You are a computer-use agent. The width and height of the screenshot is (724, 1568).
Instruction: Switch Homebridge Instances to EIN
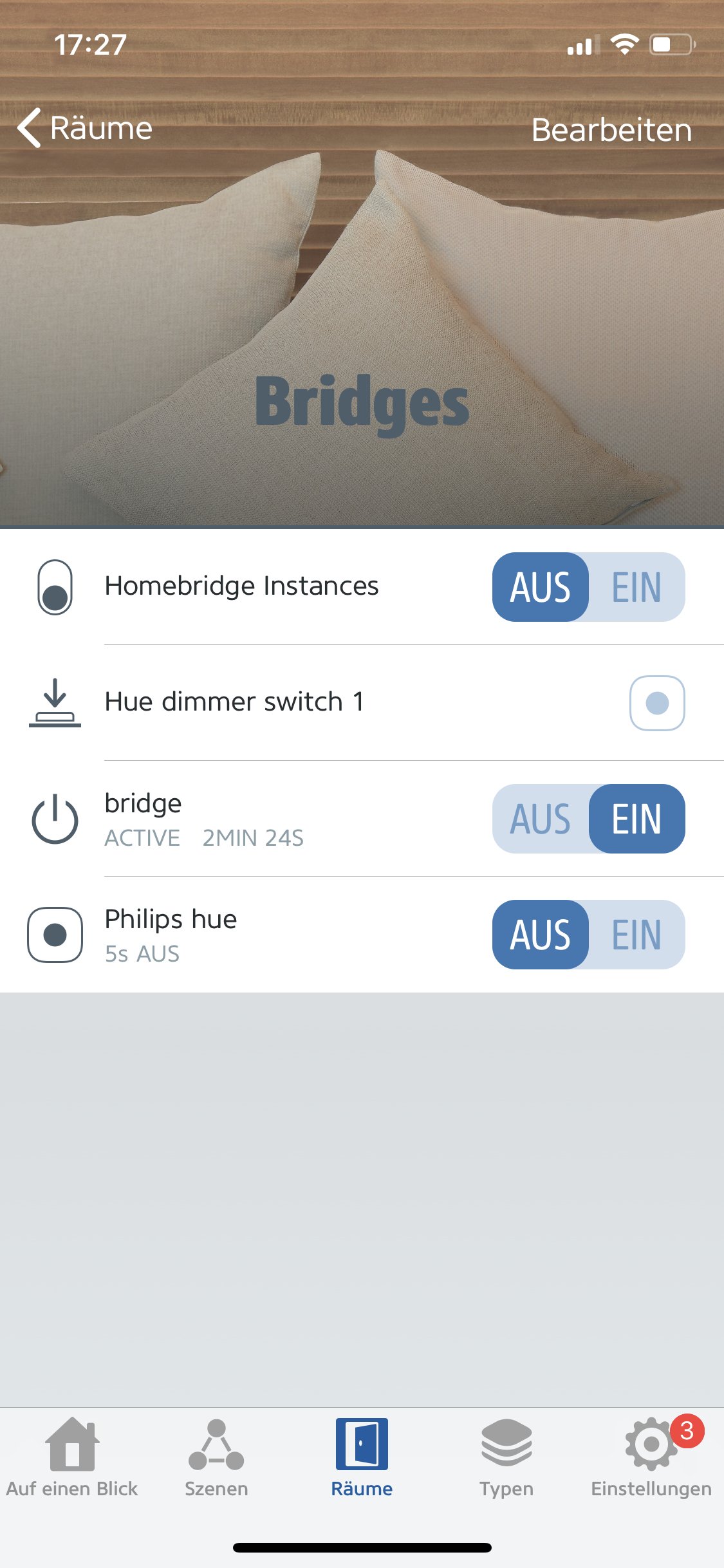[x=636, y=587]
